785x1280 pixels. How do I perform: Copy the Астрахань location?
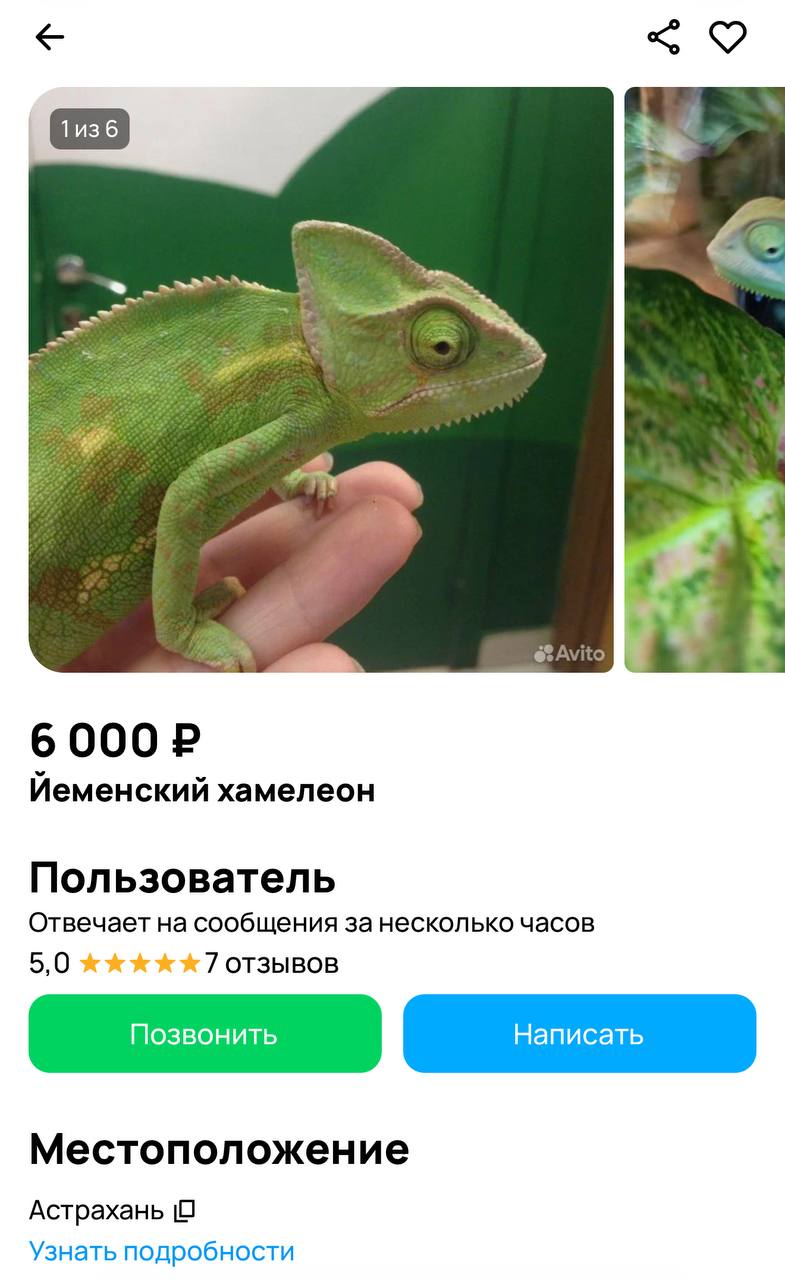185,1211
